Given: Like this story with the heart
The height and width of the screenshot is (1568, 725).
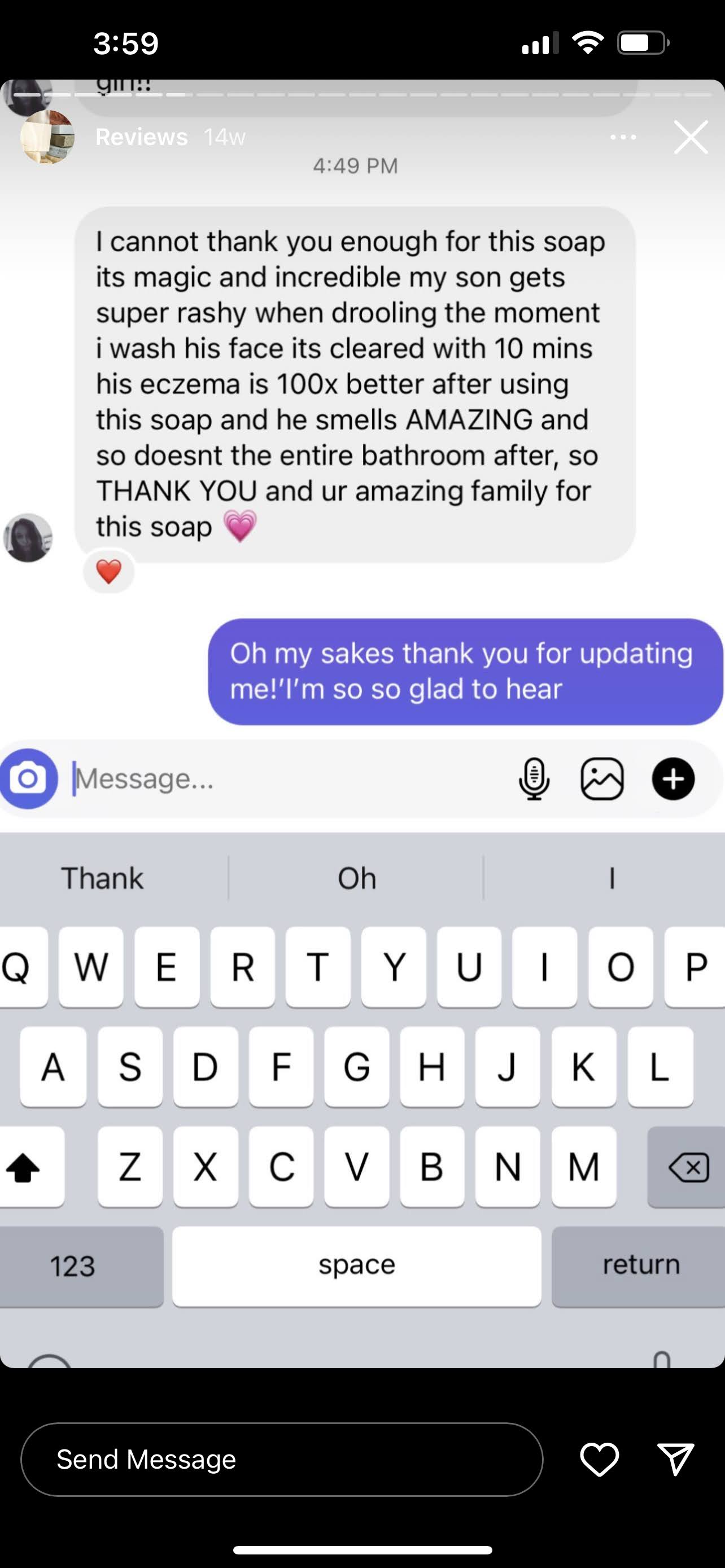Looking at the screenshot, I should pyautogui.click(x=599, y=1459).
